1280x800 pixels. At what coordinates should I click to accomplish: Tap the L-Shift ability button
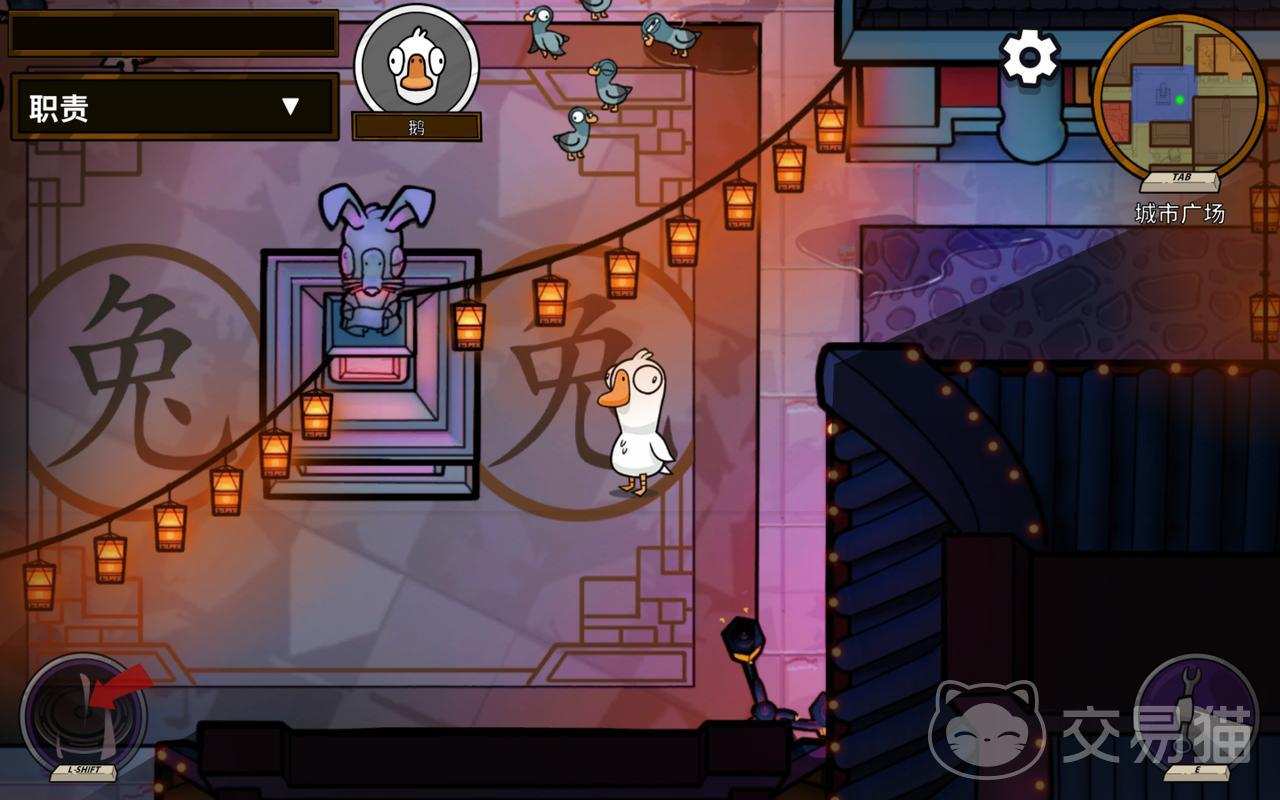pos(84,714)
